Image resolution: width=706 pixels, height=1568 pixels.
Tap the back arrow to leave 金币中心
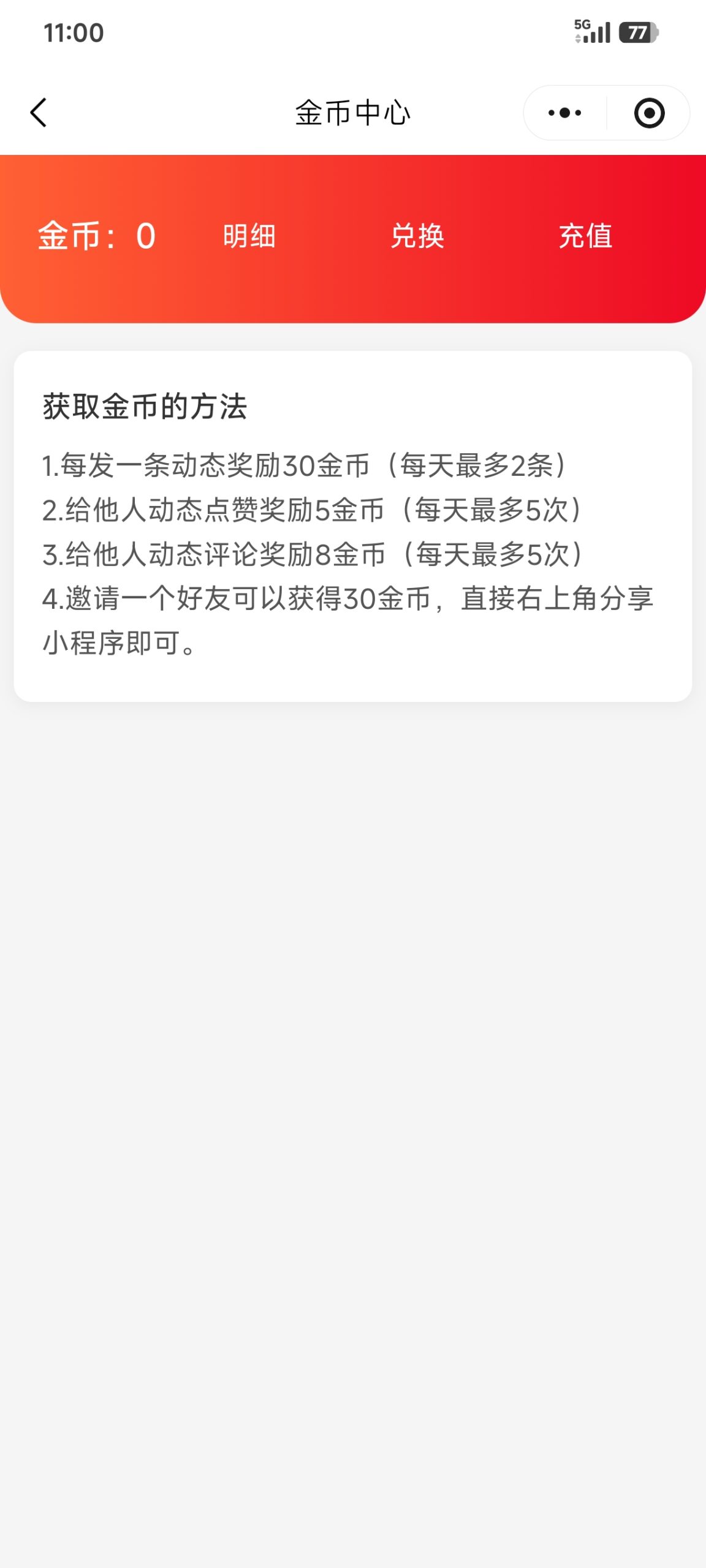point(38,112)
